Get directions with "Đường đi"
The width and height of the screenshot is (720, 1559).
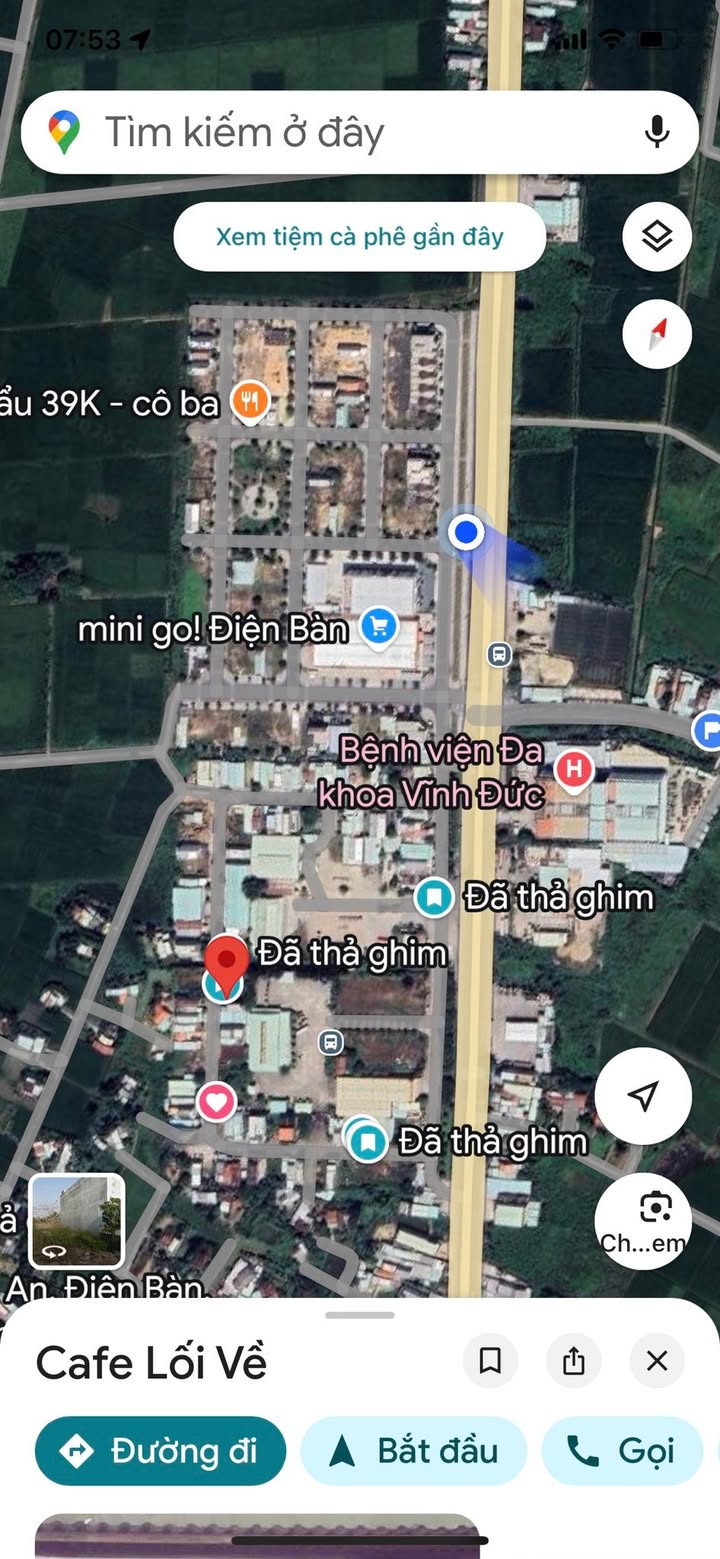click(160, 1451)
